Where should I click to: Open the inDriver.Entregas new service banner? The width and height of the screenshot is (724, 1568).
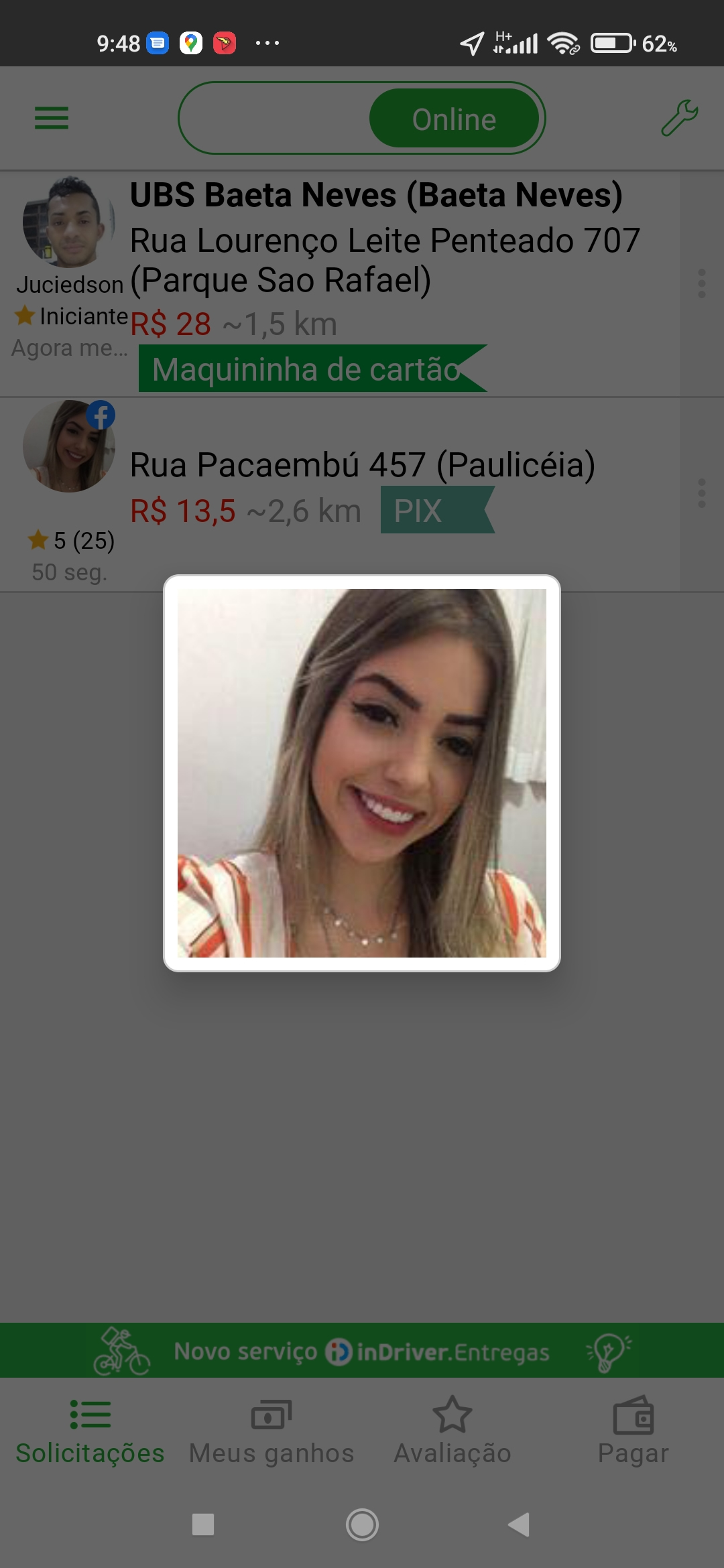(362, 1351)
